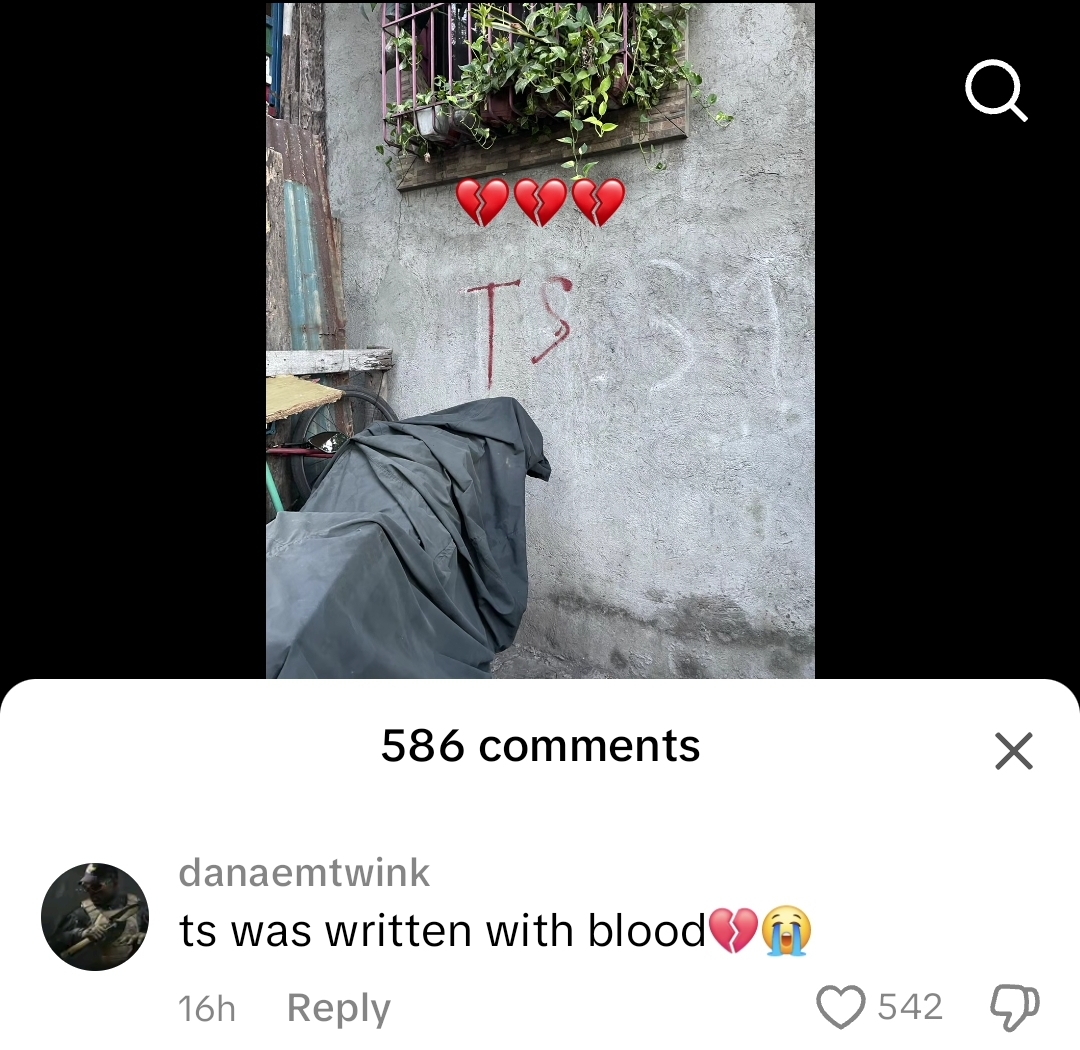Open the danaemtwink username link
The height and width of the screenshot is (1050, 1080).
click(x=304, y=873)
